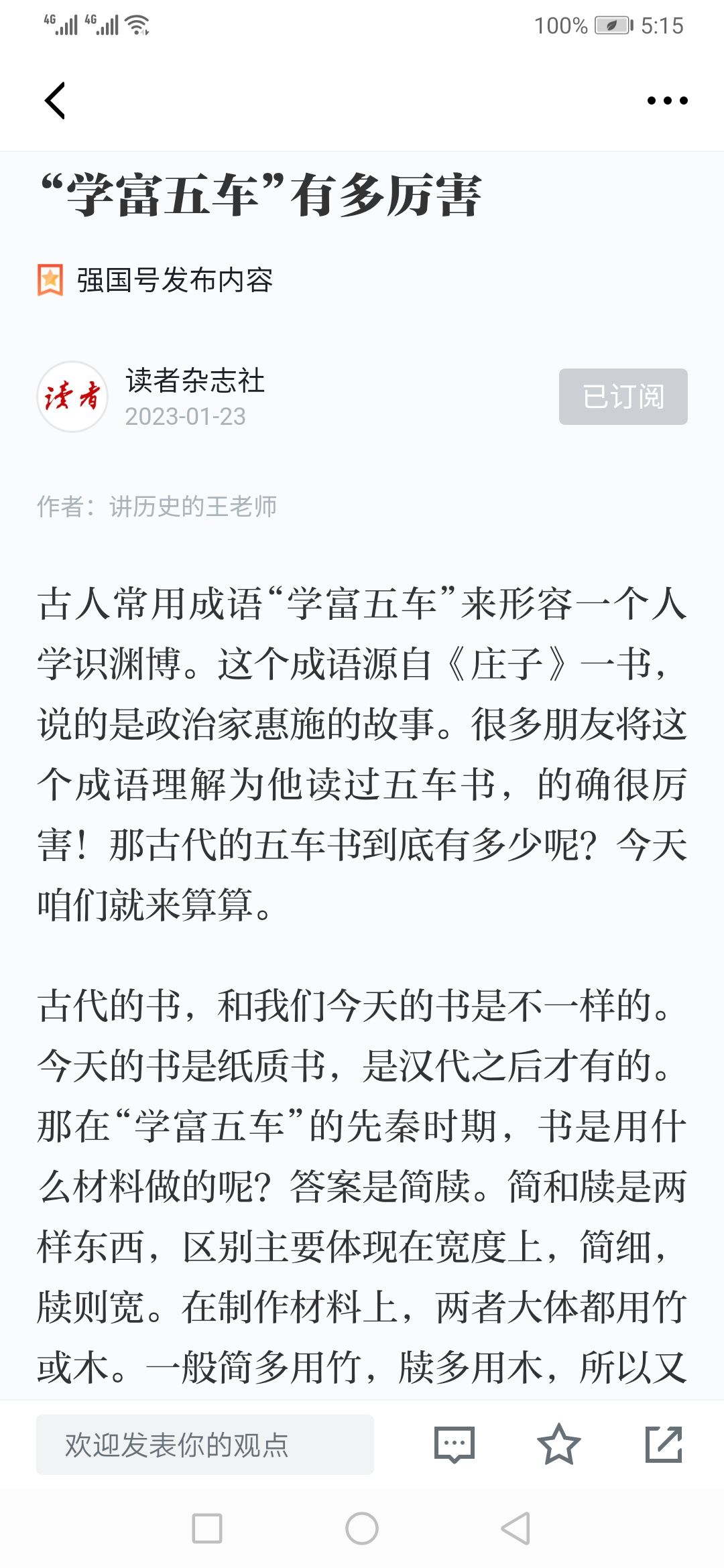The width and height of the screenshot is (724, 1568).
Task: Open recent apps from the navigation bar
Action: (x=207, y=1528)
